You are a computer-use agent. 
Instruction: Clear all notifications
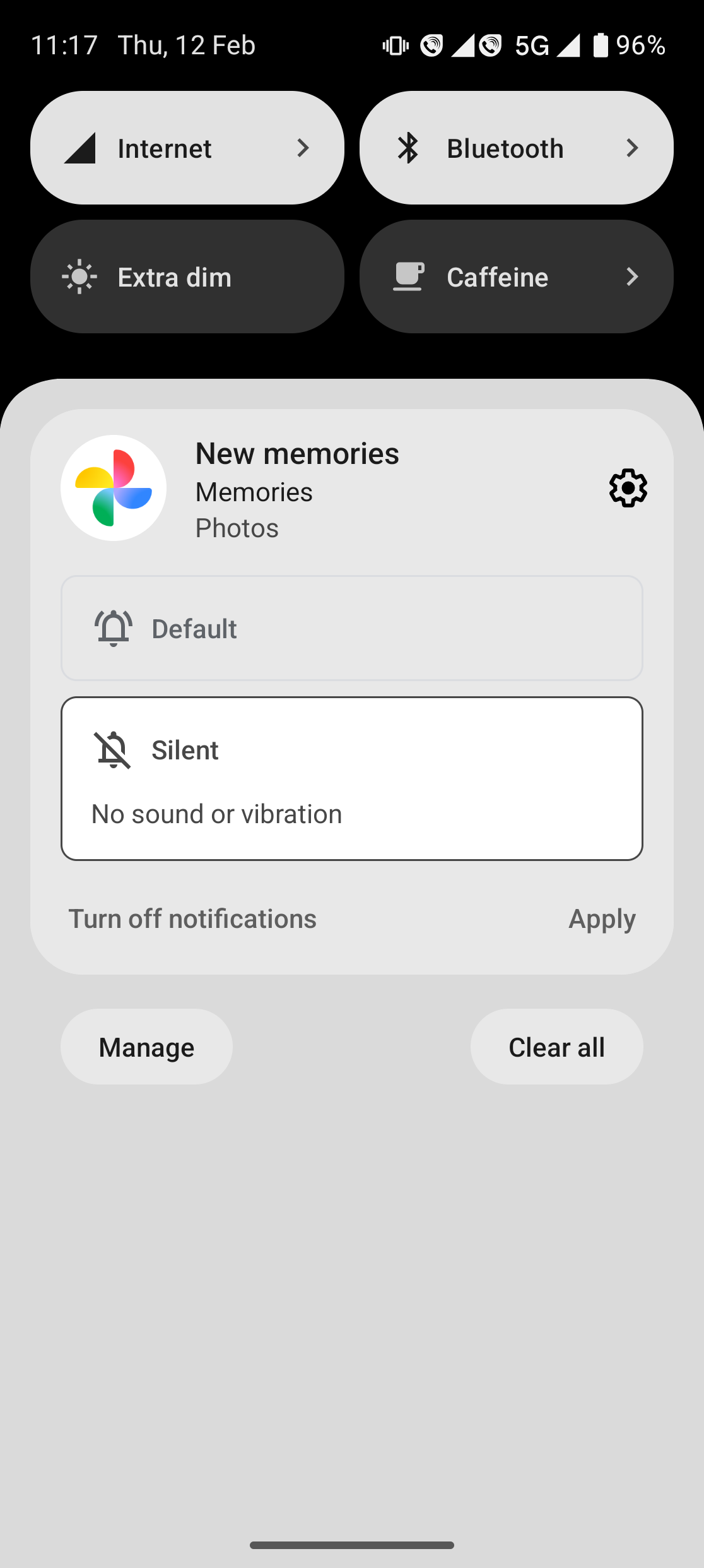pyautogui.click(x=556, y=1047)
